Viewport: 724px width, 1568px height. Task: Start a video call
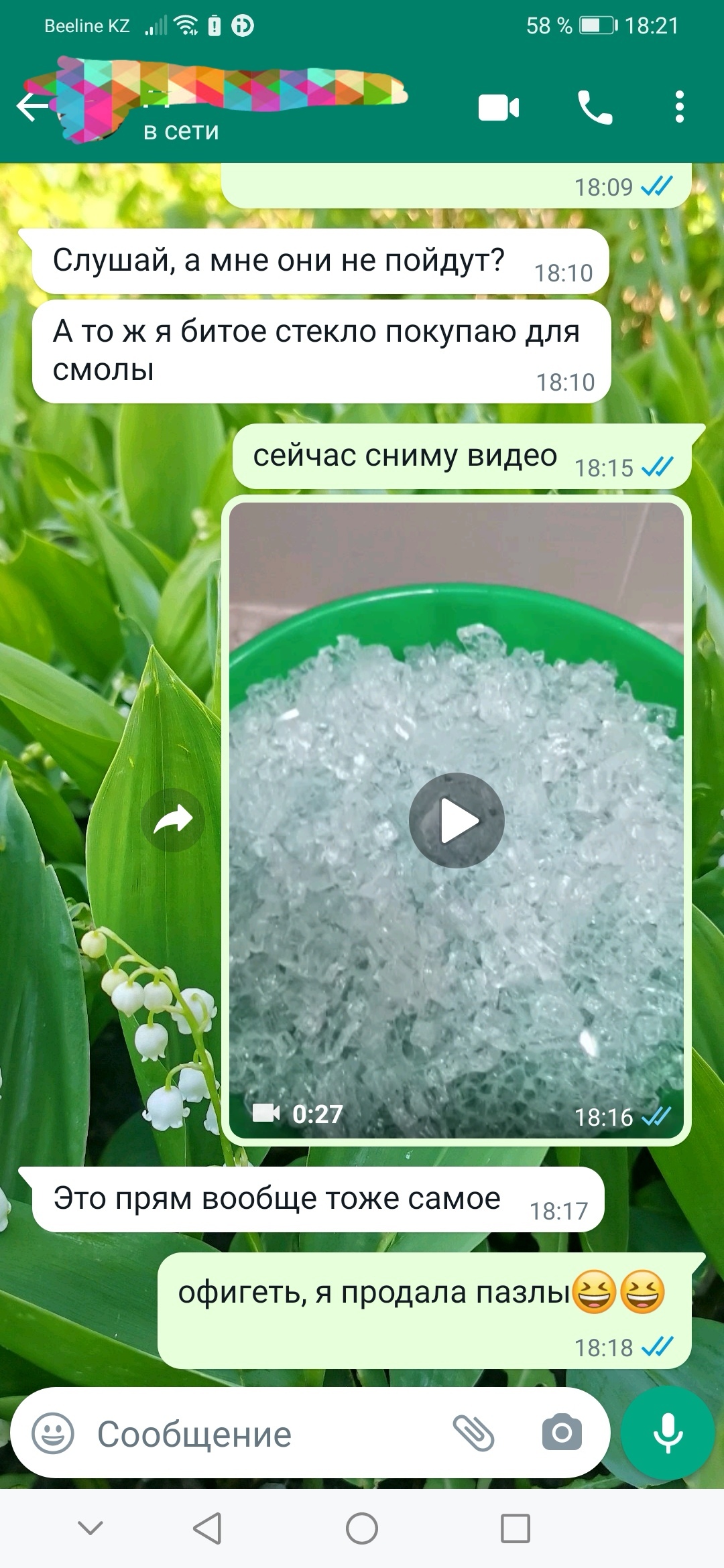click(x=498, y=108)
